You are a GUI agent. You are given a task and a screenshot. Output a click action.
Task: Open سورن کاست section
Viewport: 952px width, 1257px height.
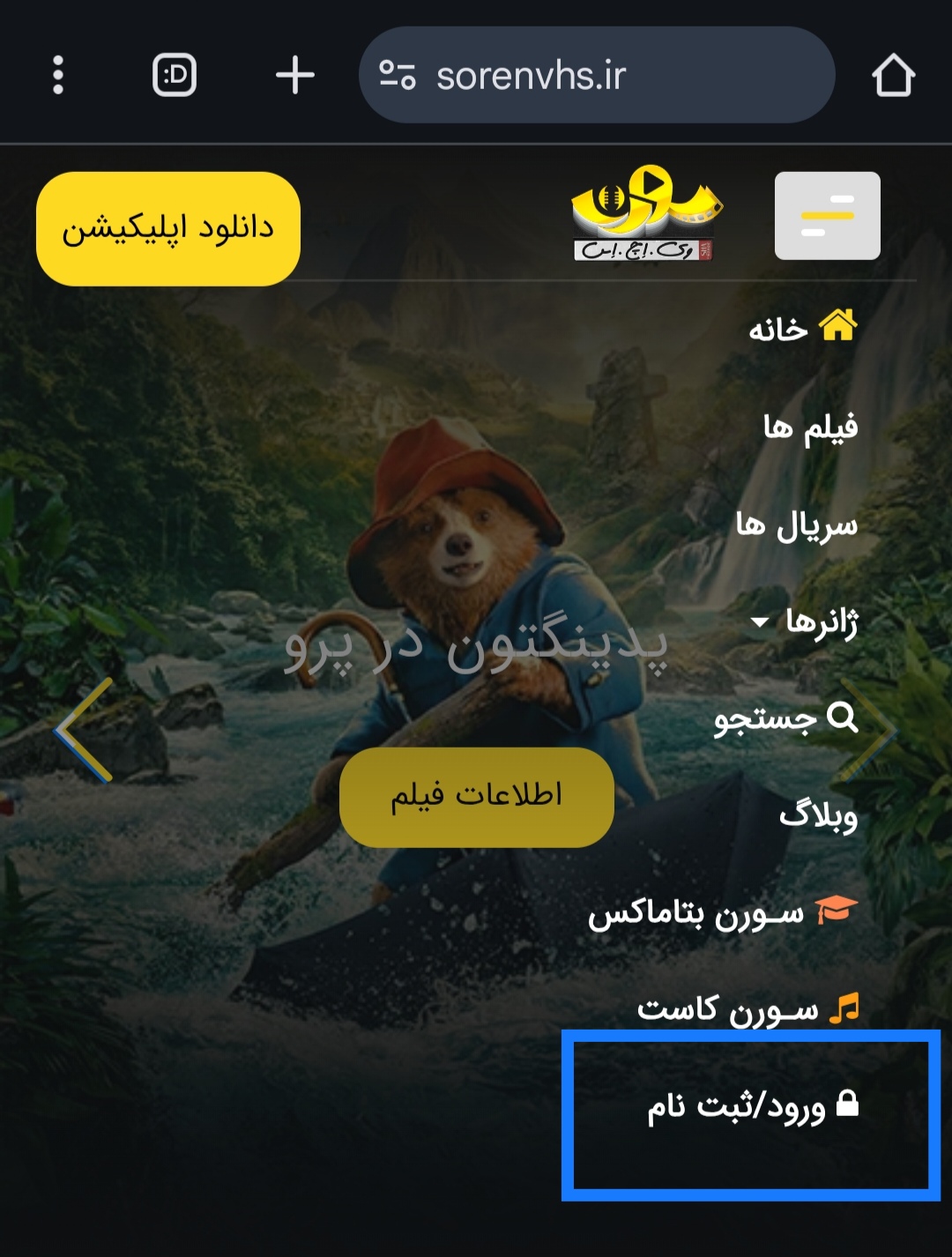point(747,1008)
